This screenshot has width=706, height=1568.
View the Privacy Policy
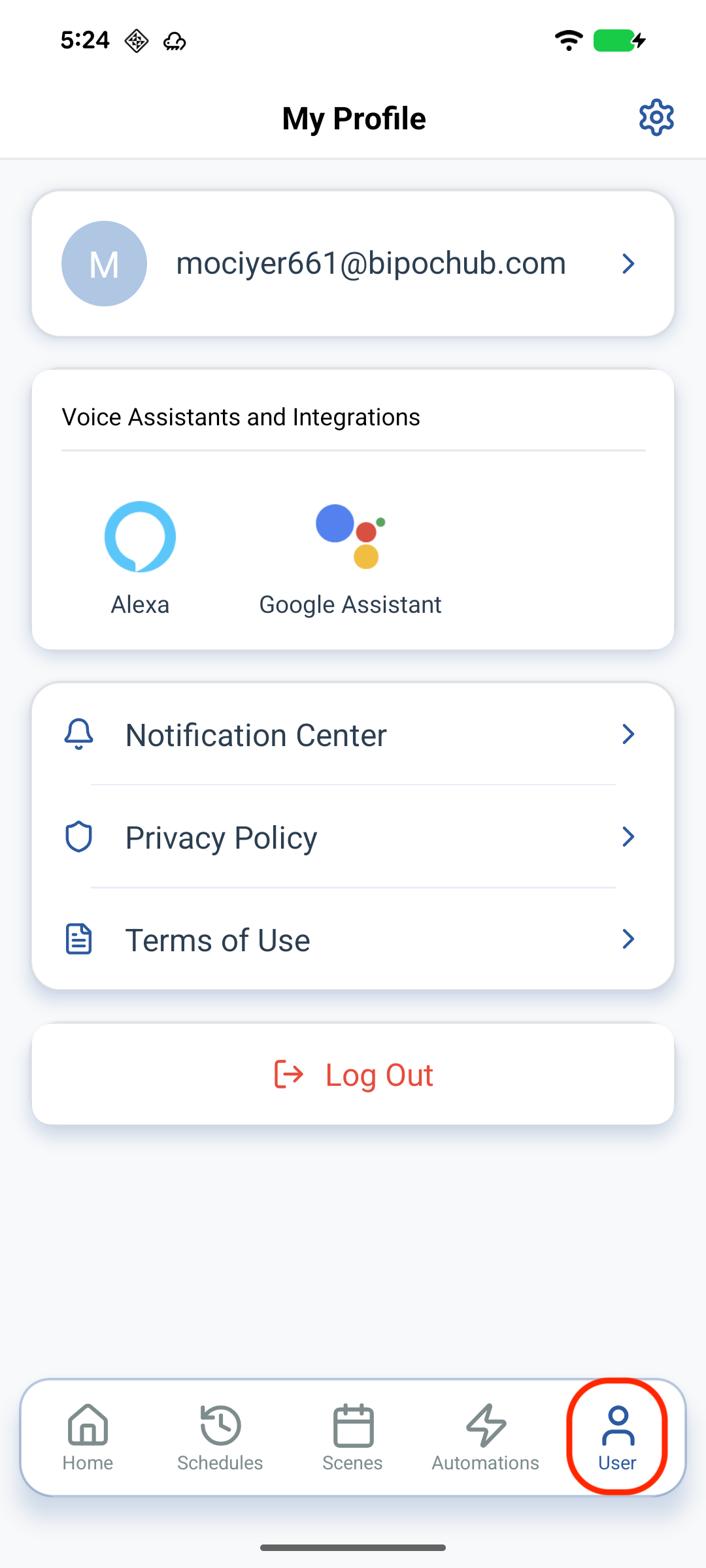point(353,837)
